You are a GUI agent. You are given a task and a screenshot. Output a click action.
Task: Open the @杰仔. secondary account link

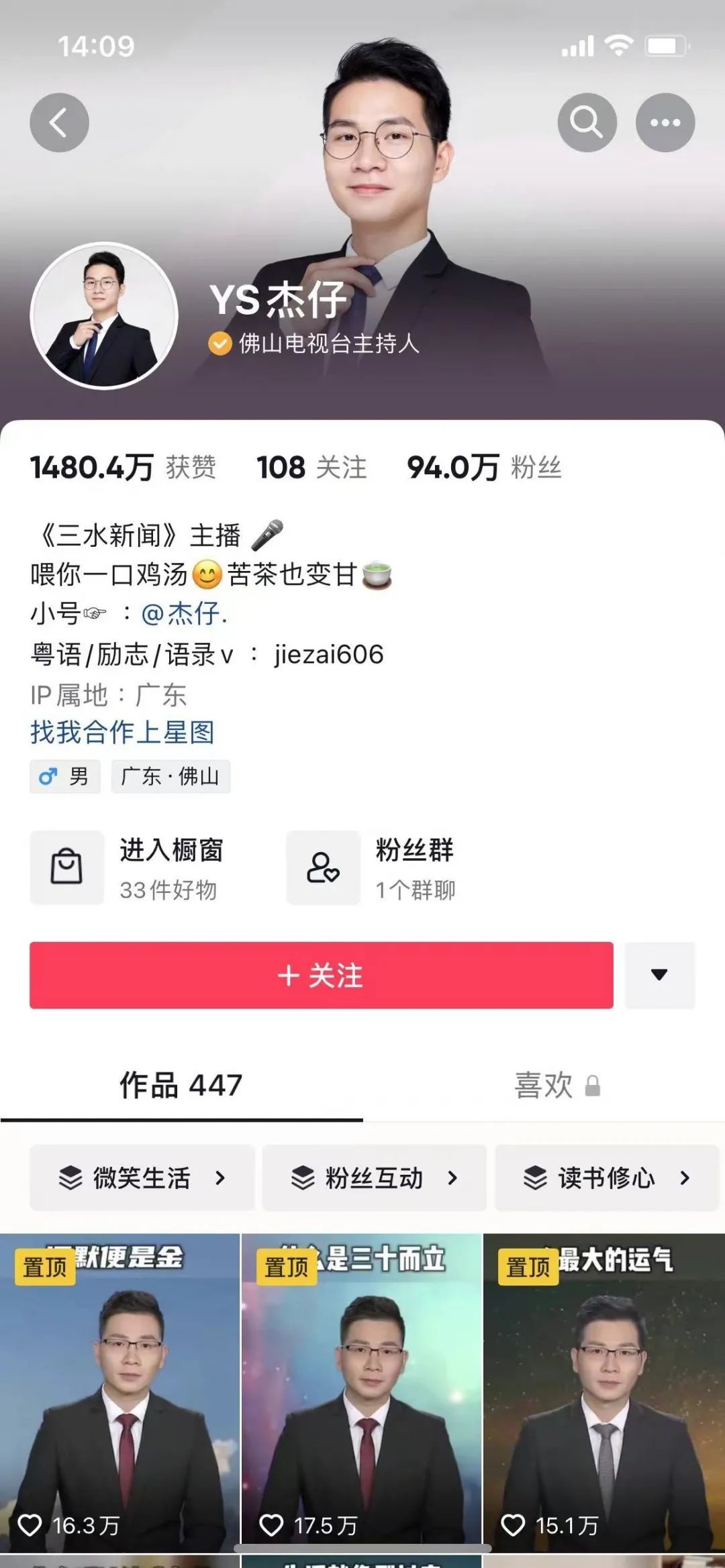[x=185, y=613]
